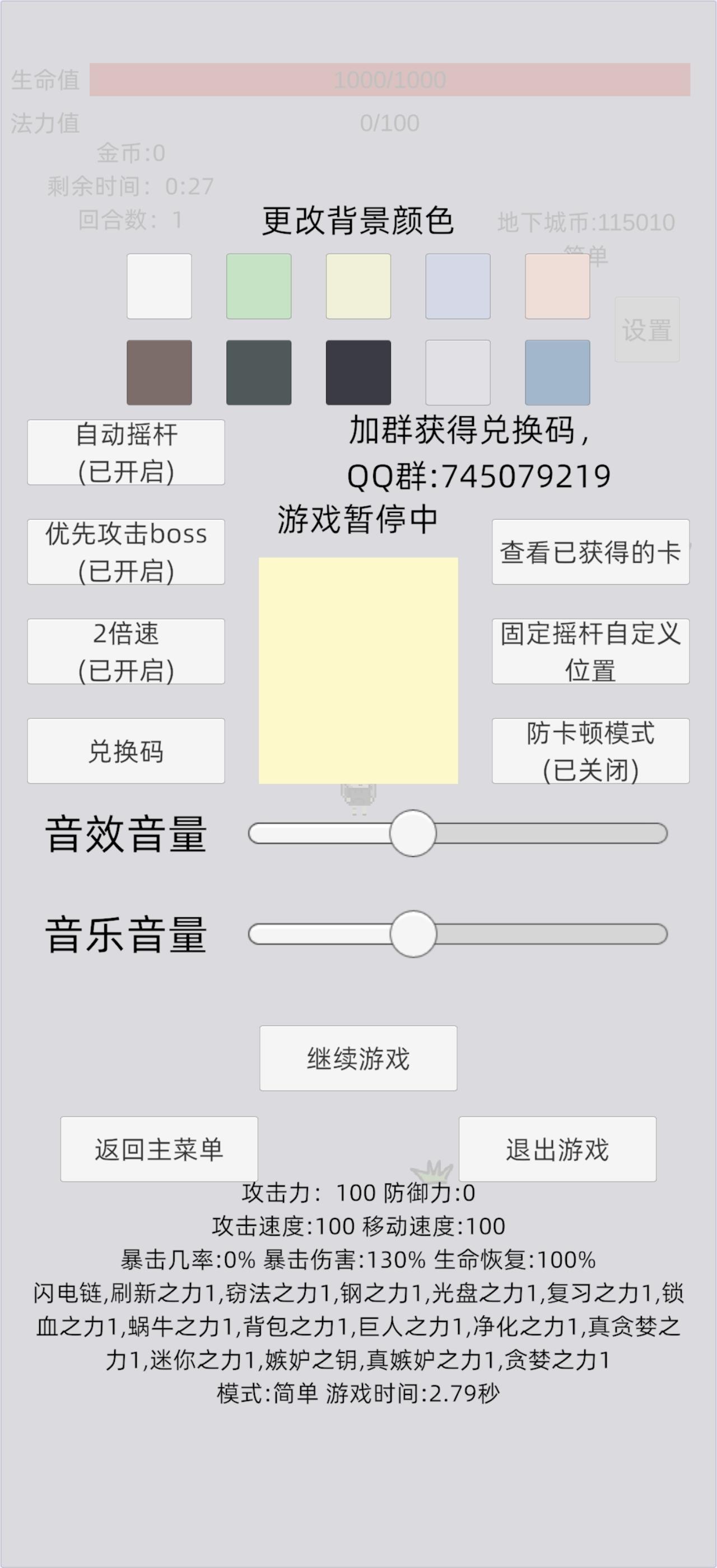Toggle off the 自动摇杆 auto-joystick option
Image resolution: width=717 pixels, height=1568 pixels.
[x=125, y=452]
